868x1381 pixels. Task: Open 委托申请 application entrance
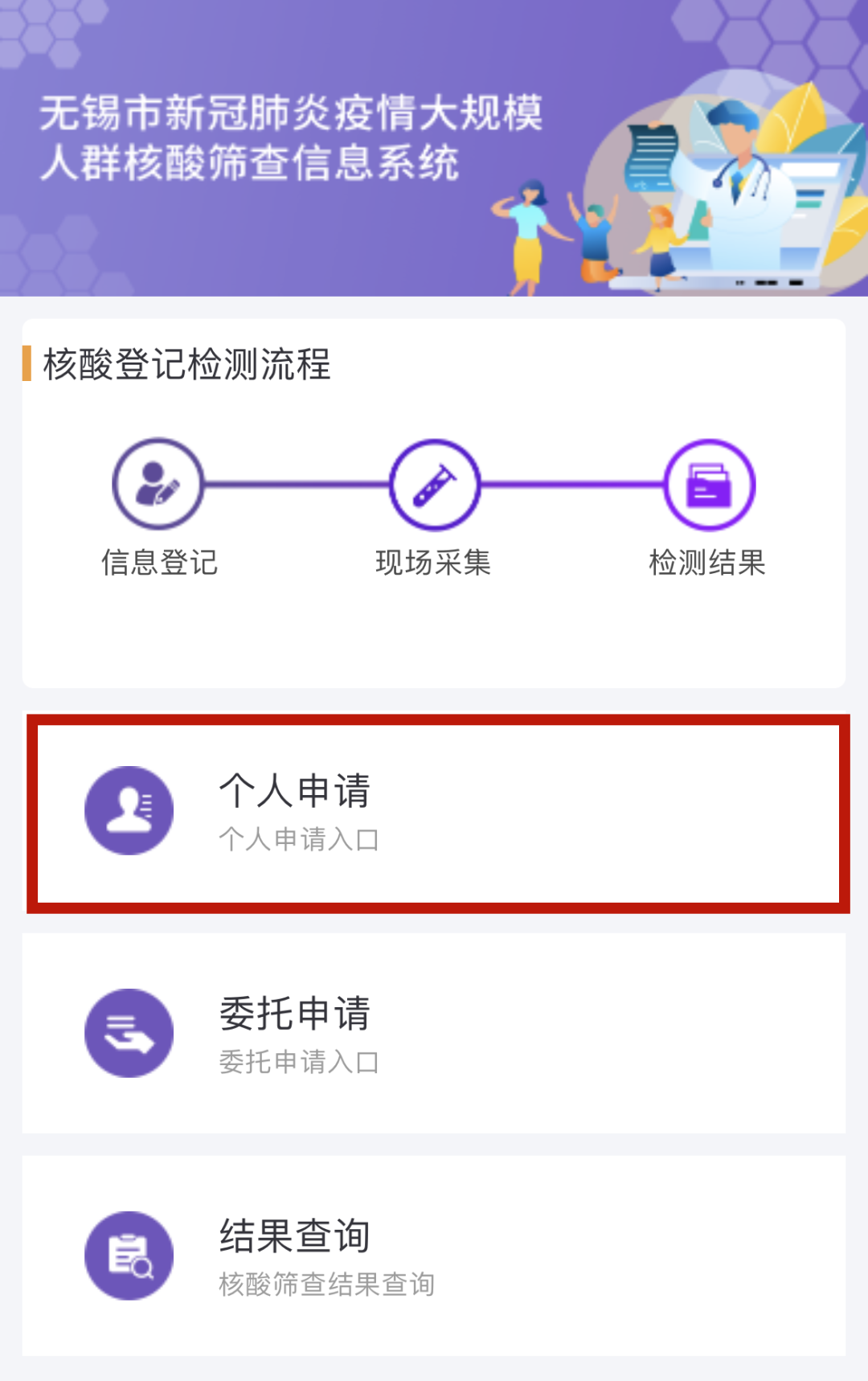click(x=434, y=1035)
